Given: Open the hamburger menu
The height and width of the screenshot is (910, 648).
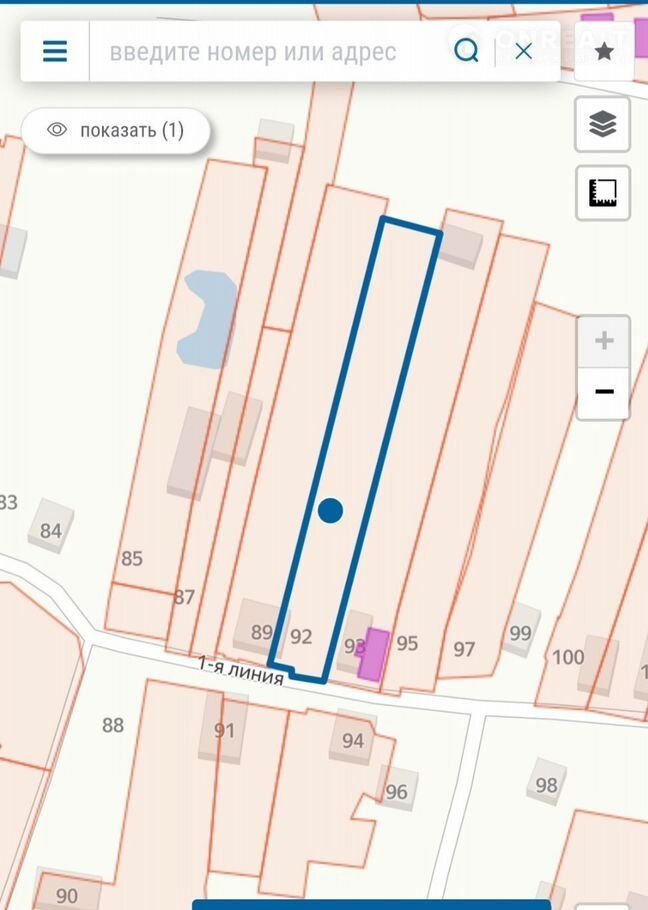Looking at the screenshot, I should pyautogui.click(x=55, y=51).
